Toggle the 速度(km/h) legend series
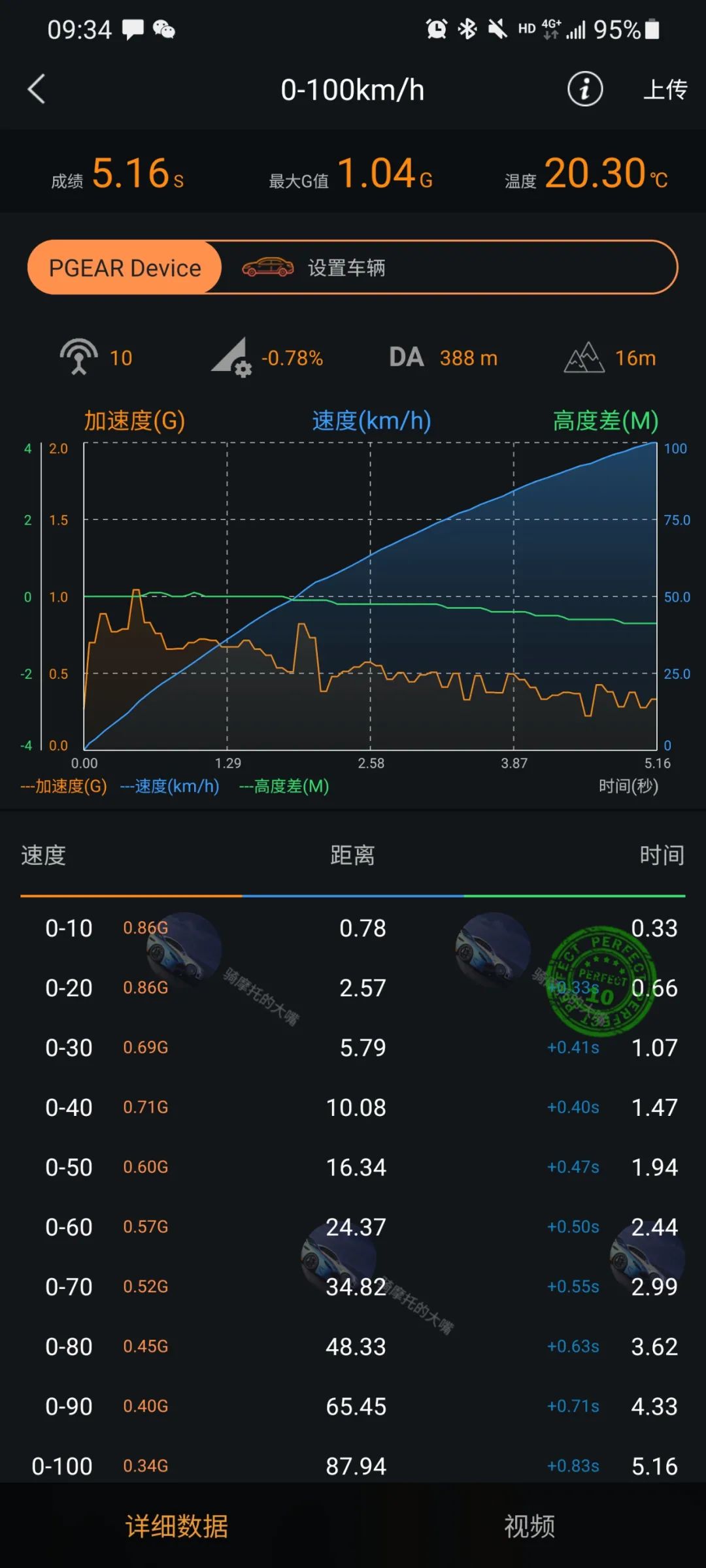This screenshot has height=1568, width=706. (171, 786)
